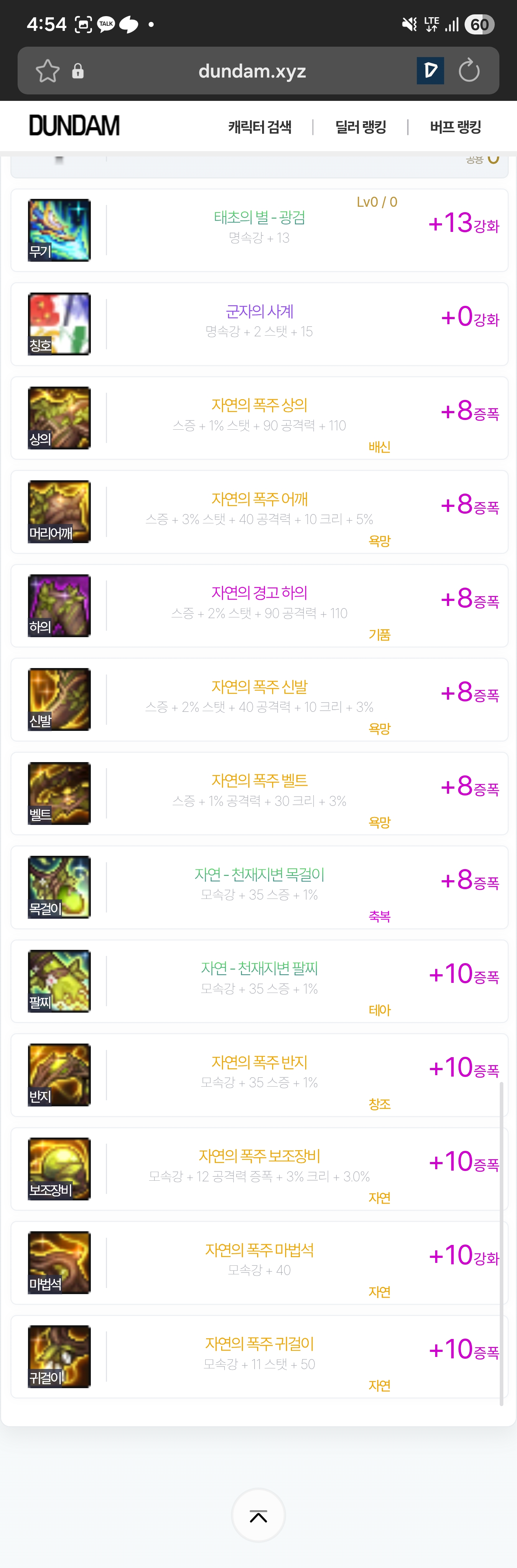Viewport: 517px width, 1568px height.
Task: Open 캐릭터 검색 menu
Action: [x=260, y=127]
